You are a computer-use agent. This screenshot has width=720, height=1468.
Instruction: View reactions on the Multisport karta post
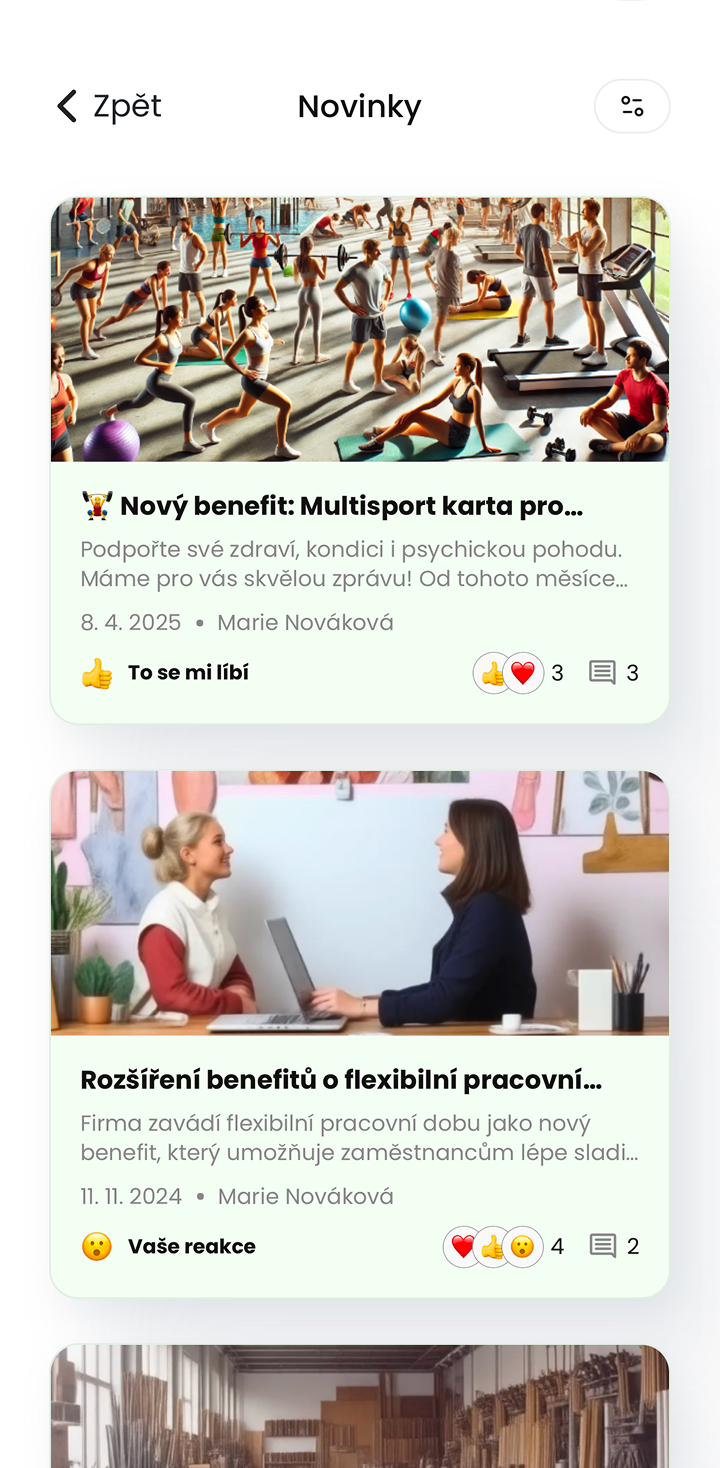(518, 673)
